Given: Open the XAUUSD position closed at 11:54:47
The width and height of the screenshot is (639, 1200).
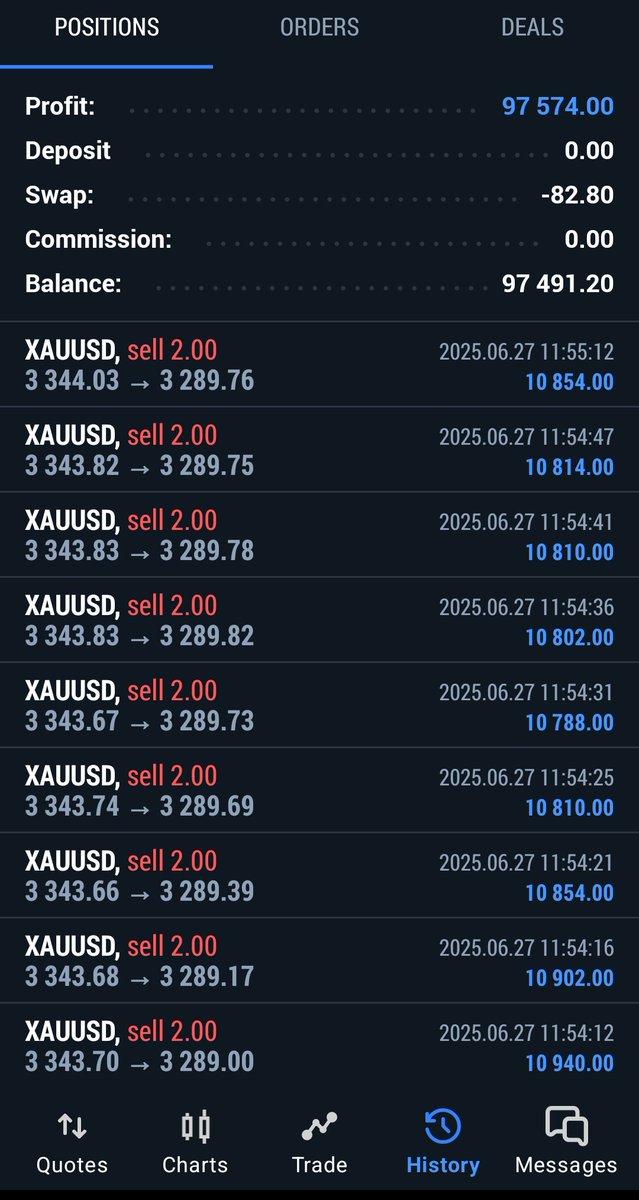Looking at the screenshot, I should tap(319, 450).
